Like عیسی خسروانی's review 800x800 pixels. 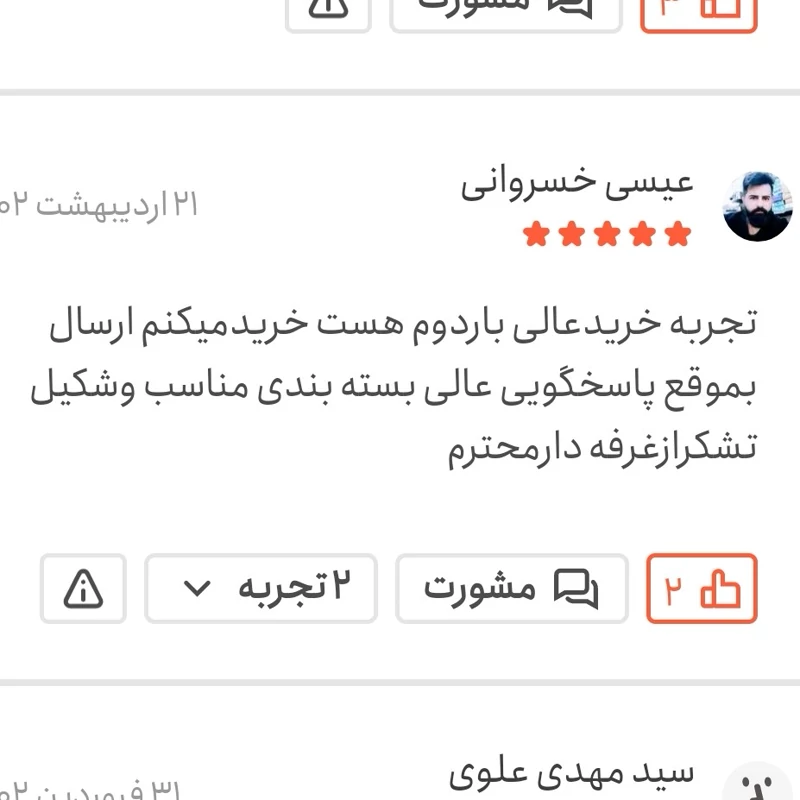[702, 589]
